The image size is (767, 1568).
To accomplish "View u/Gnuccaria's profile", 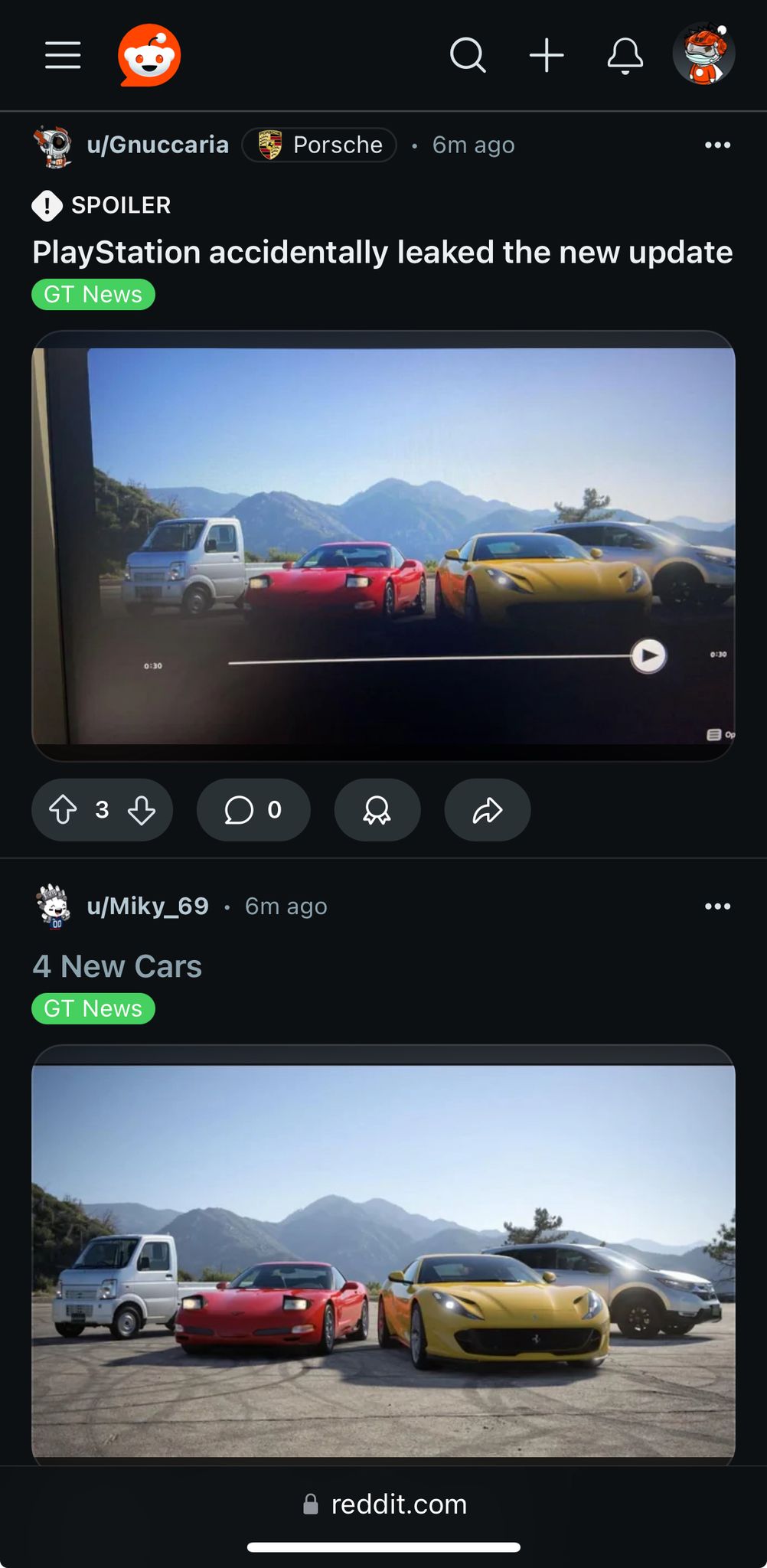I will pos(158,145).
